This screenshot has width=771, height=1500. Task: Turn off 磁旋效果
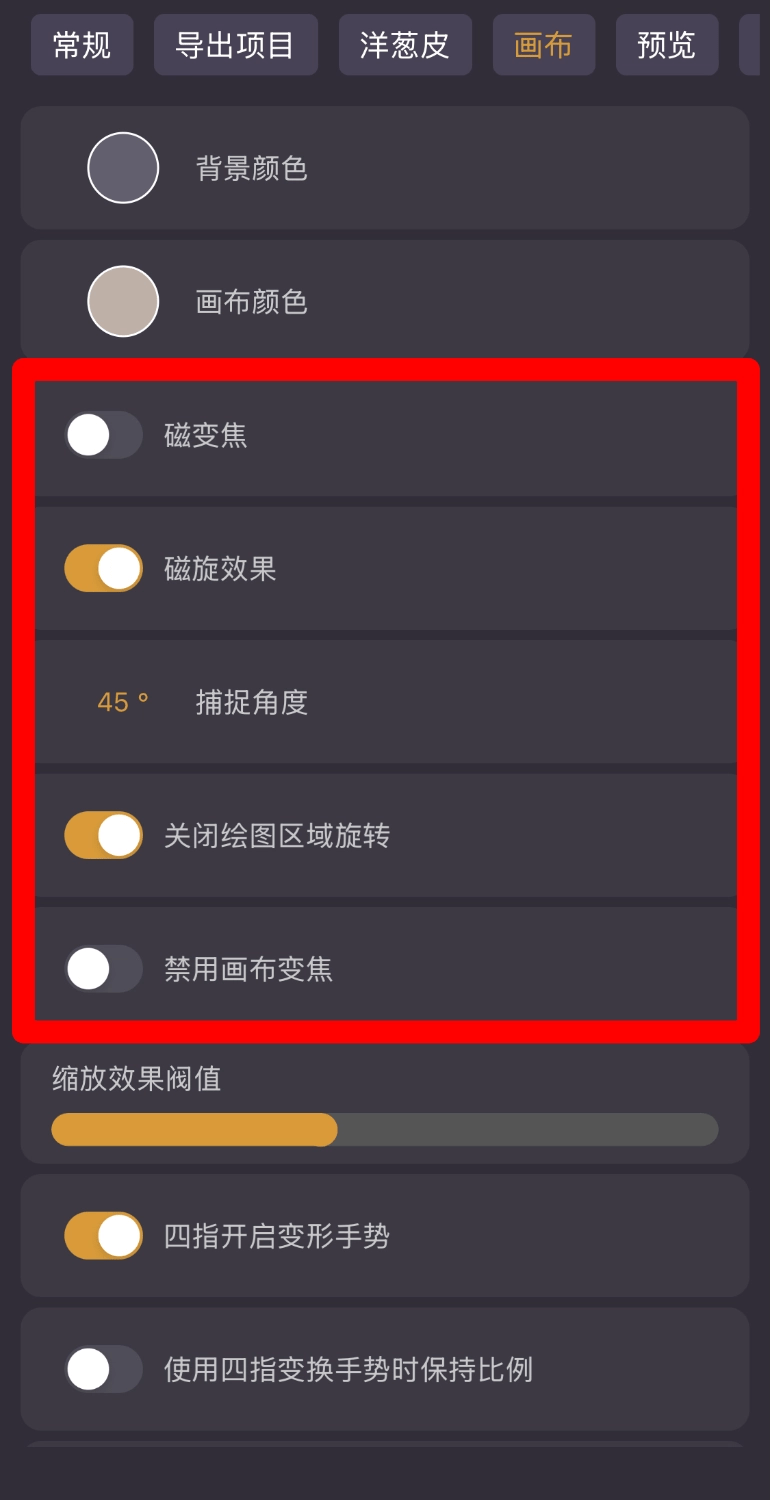103,568
